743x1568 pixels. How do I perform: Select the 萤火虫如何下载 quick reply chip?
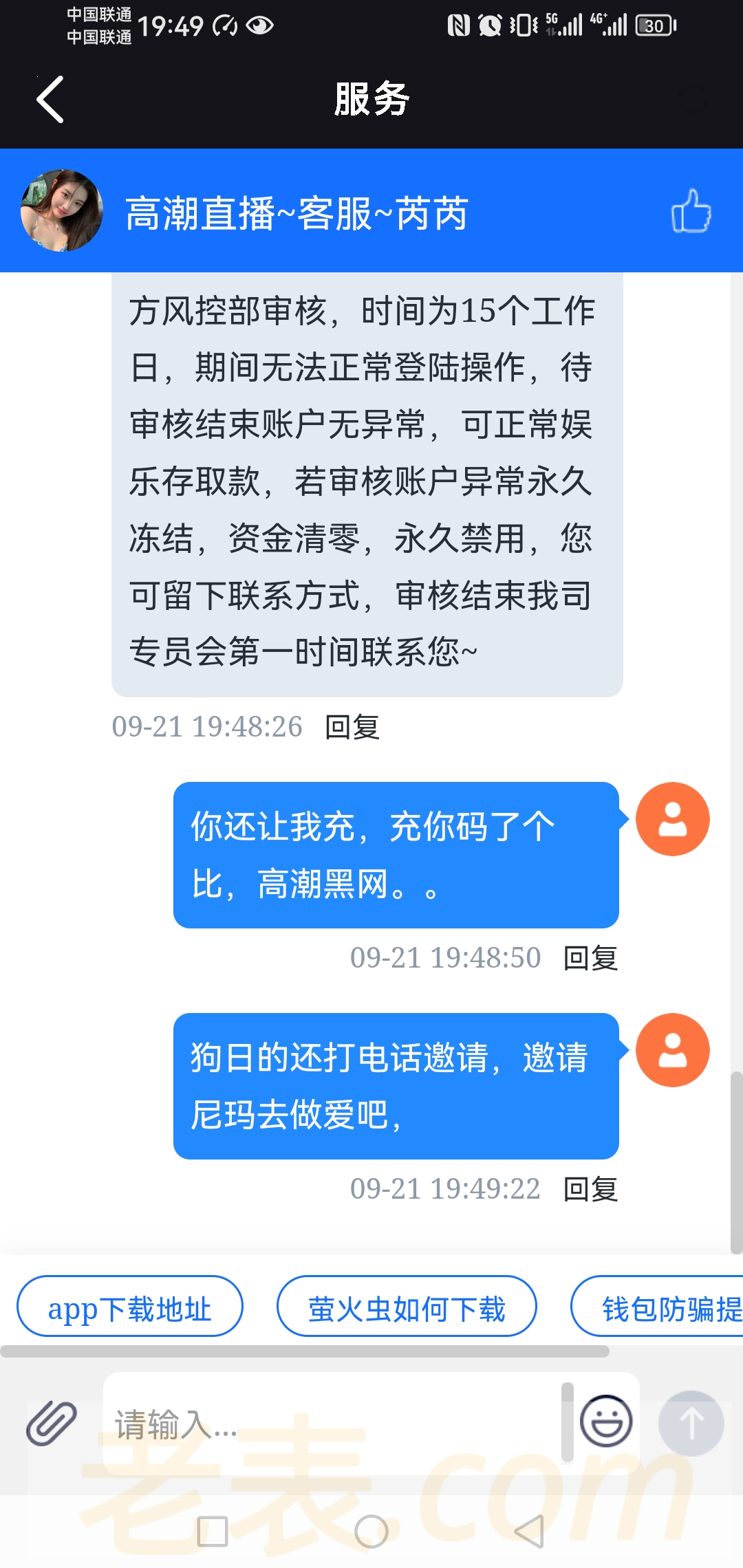tap(406, 1307)
